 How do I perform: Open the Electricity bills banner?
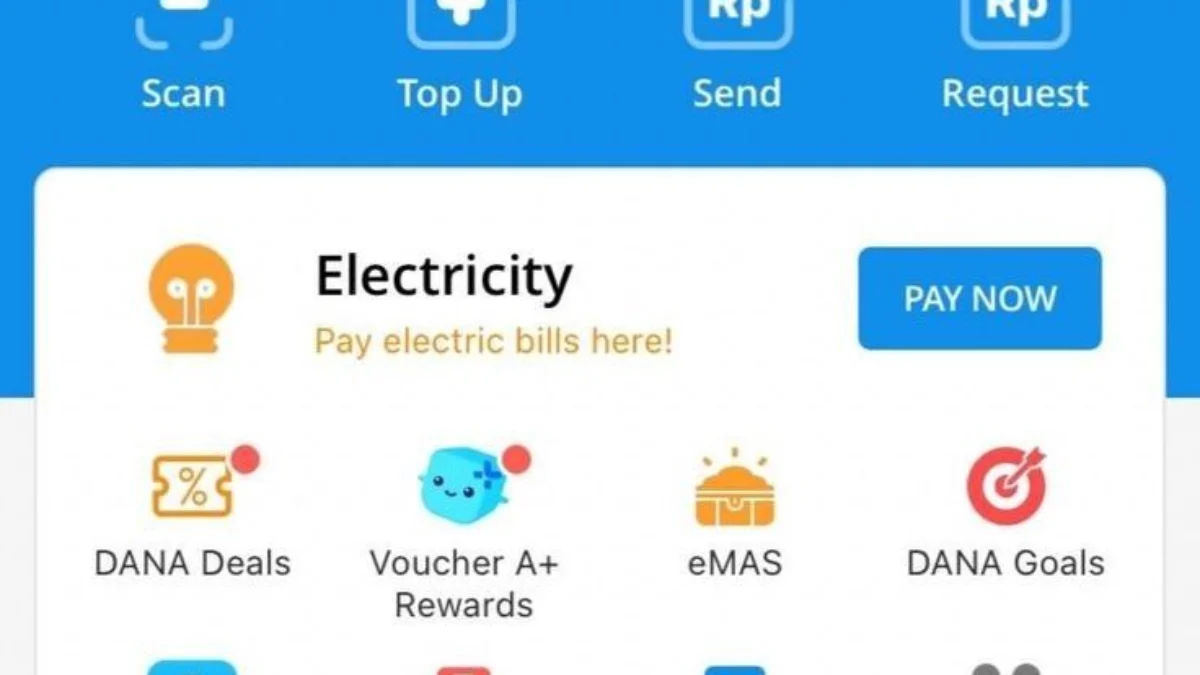click(445, 299)
